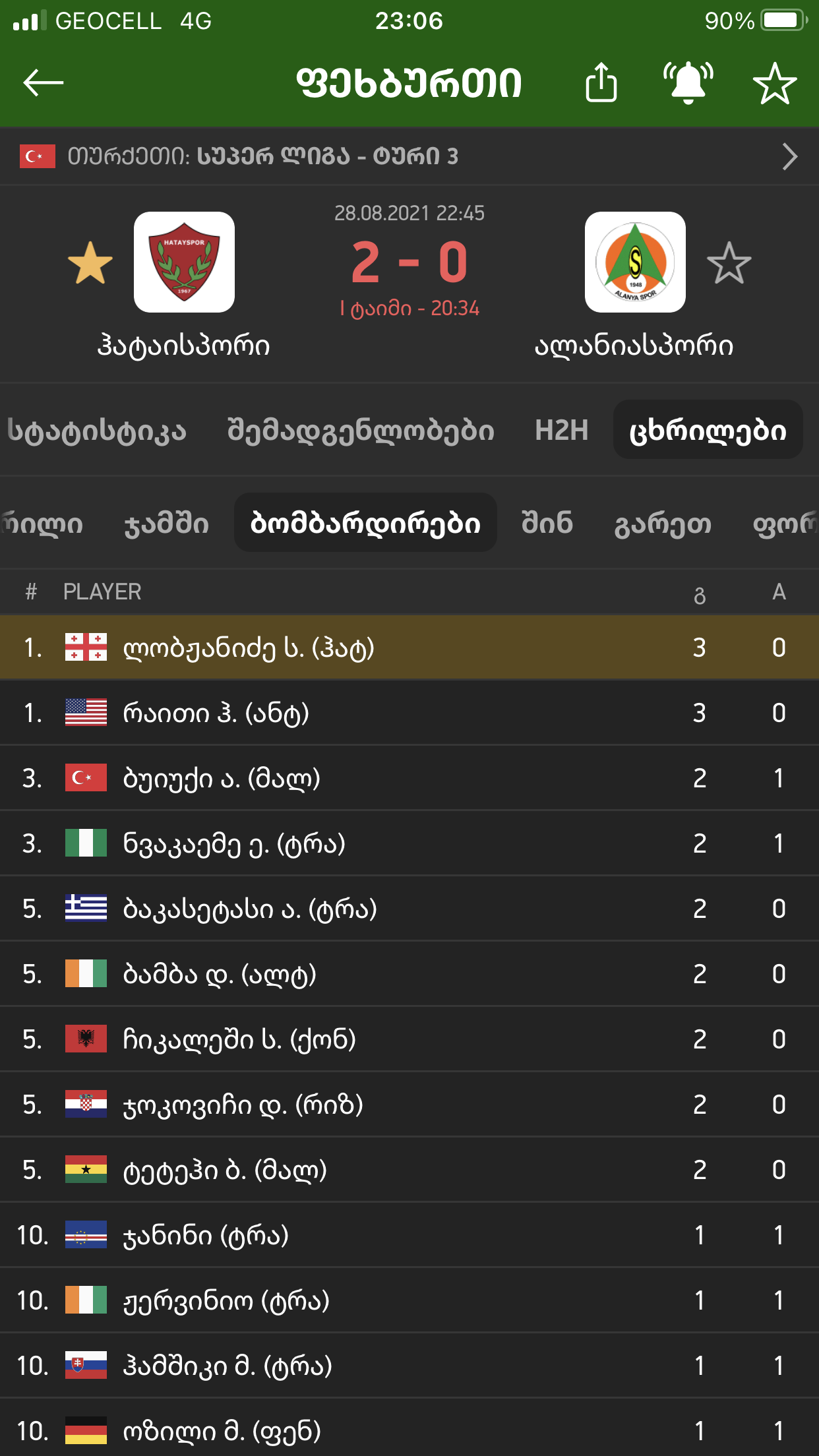This screenshot has width=819, height=1456.
Task: Unfavorite ჰატაისპორი with its gold star
Action: pos(90,262)
